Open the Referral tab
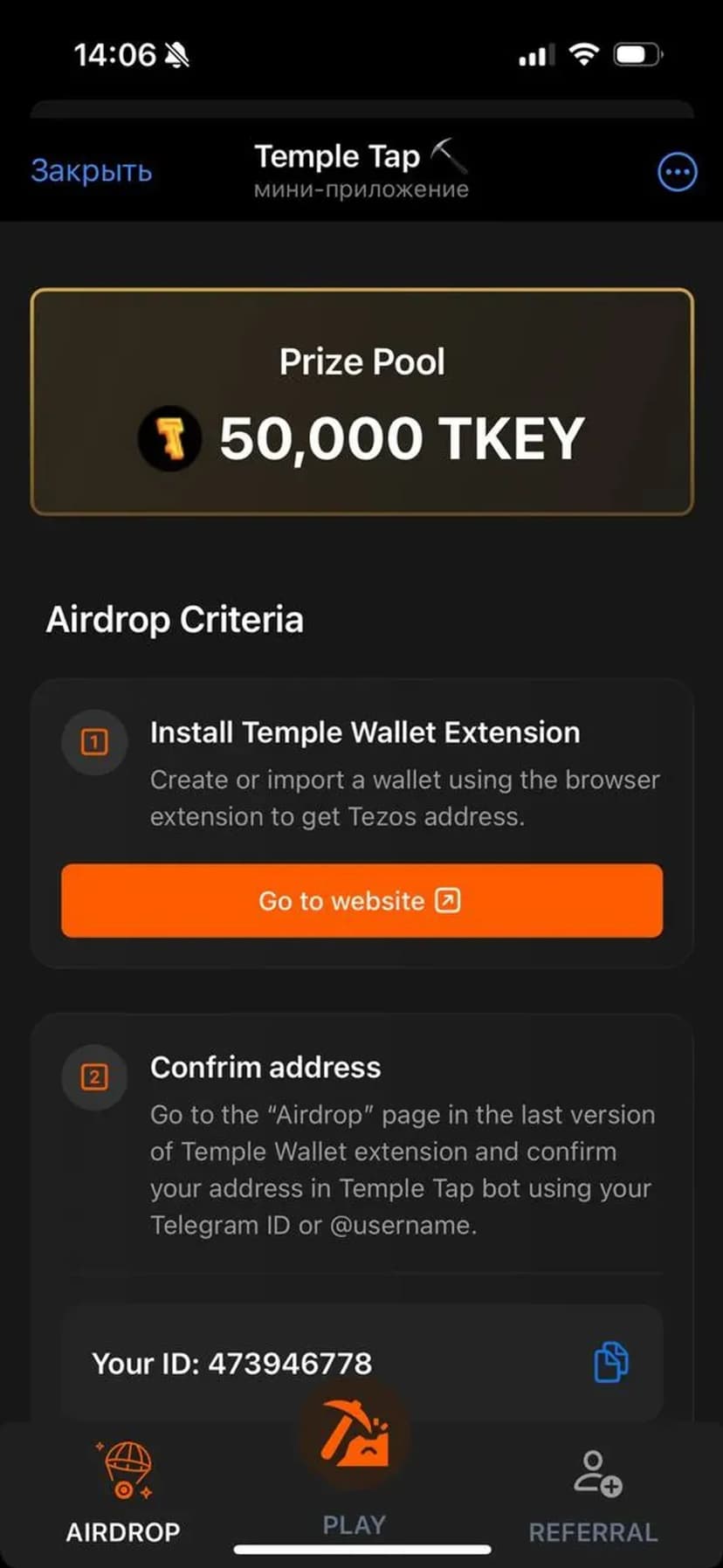This screenshot has width=723, height=1568. [x=594, y=1495]
